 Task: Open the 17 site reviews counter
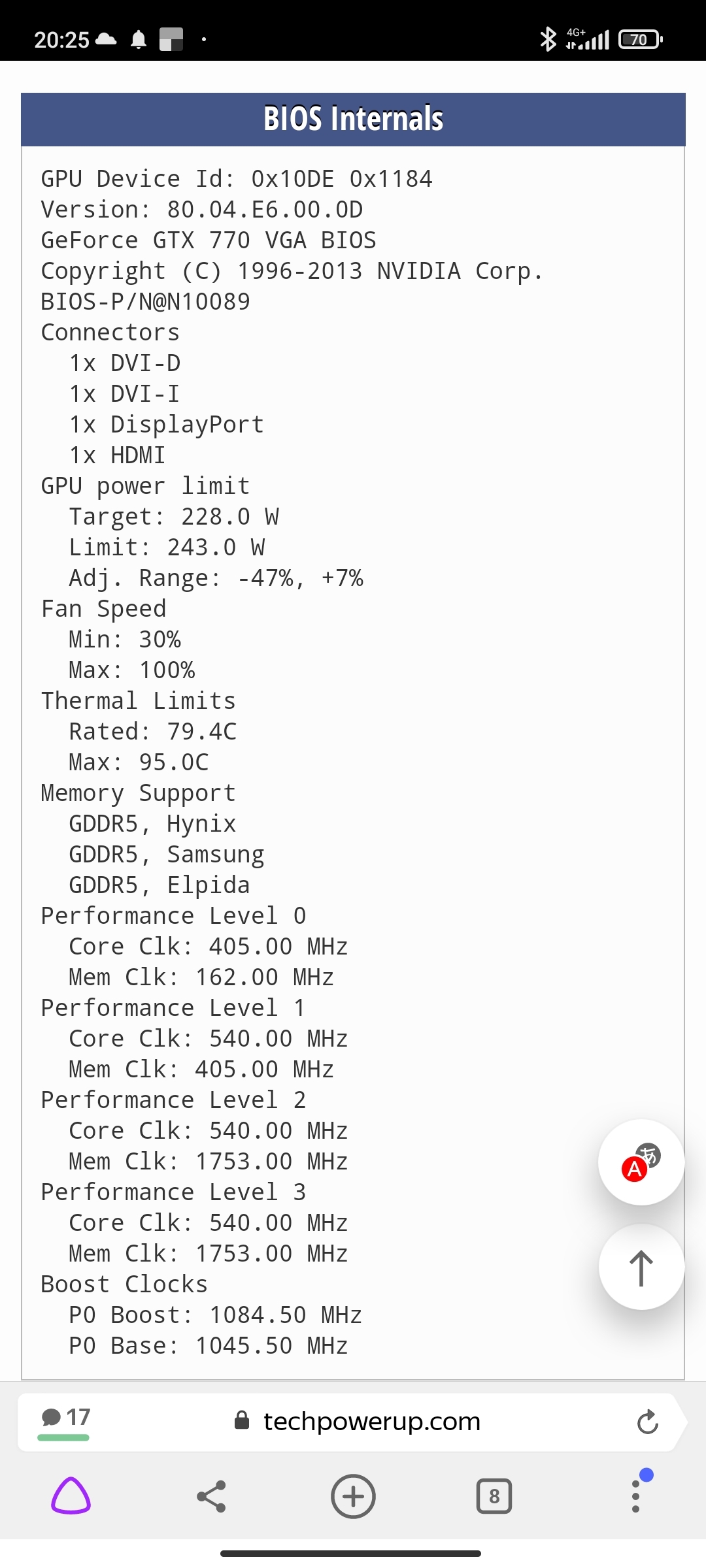(x=65, y=1421)
